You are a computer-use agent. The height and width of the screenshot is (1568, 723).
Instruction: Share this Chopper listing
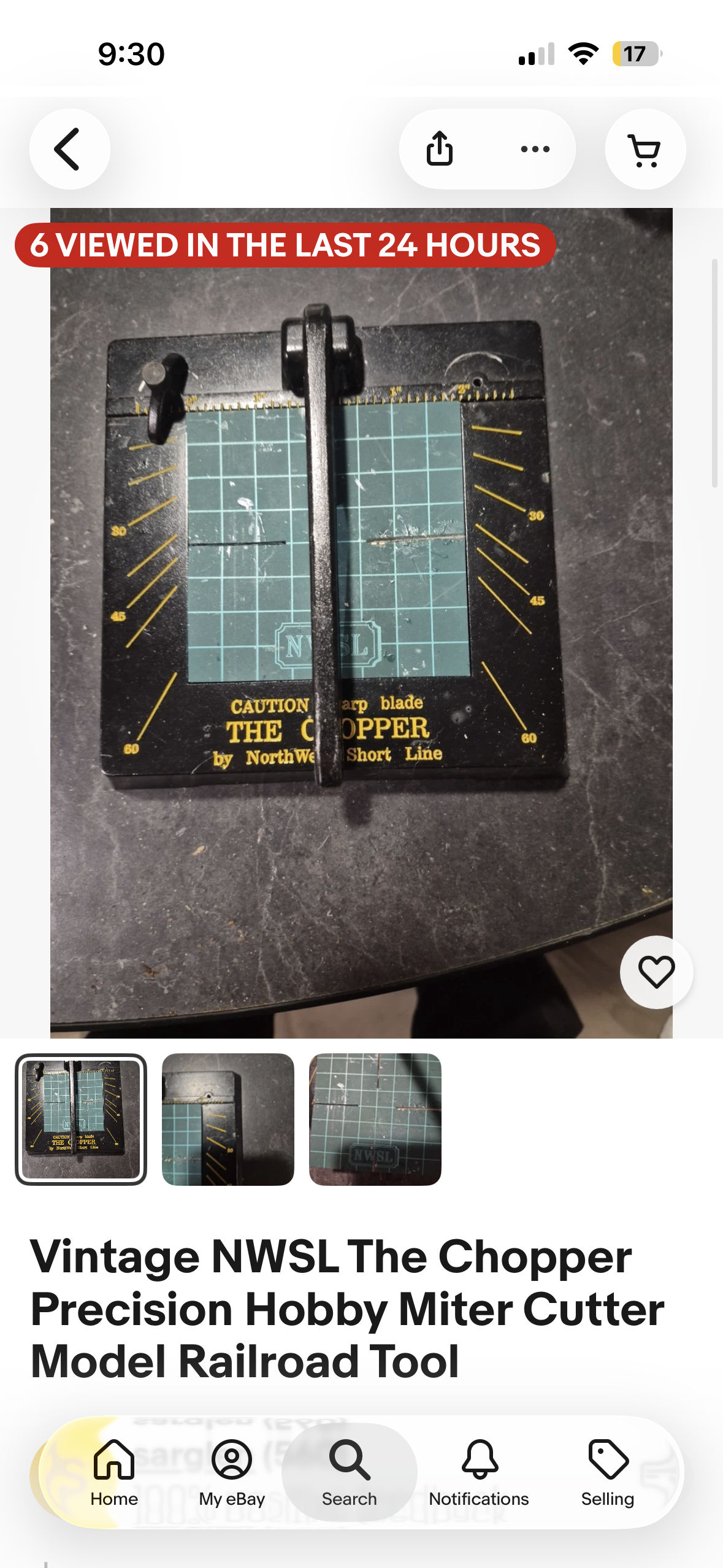(x=440, y=149)
